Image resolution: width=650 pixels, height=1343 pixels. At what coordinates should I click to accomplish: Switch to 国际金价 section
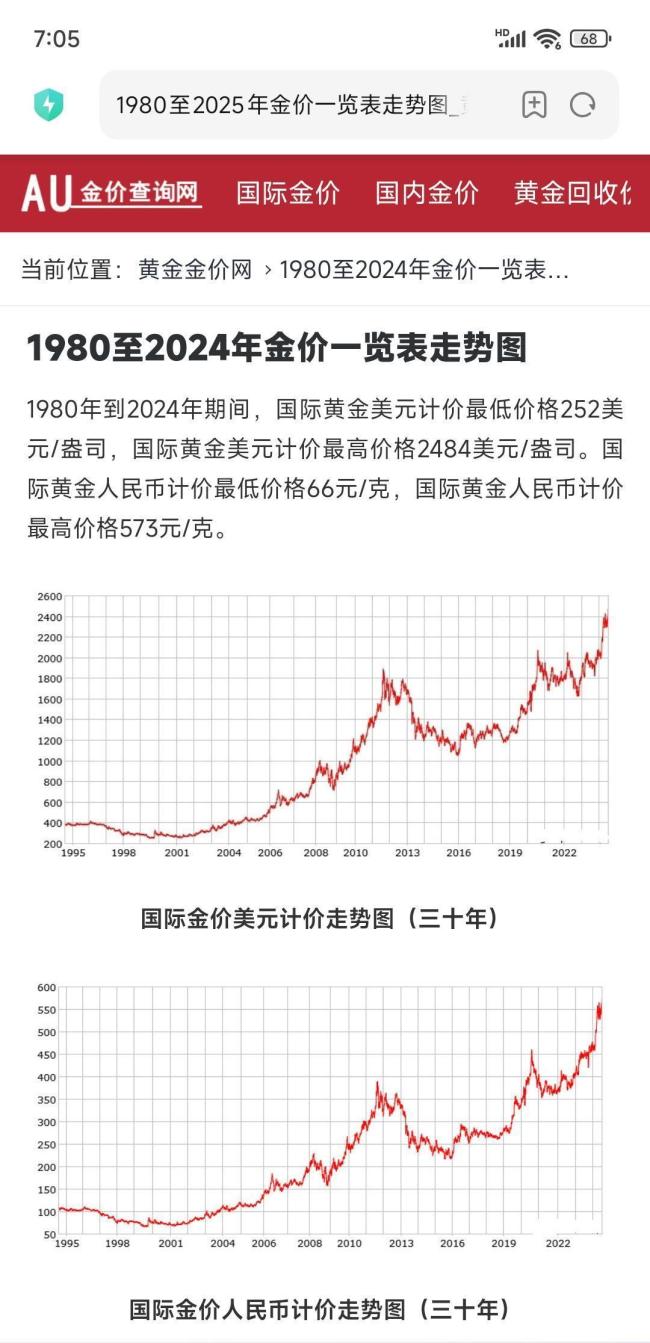click(288, 193)
